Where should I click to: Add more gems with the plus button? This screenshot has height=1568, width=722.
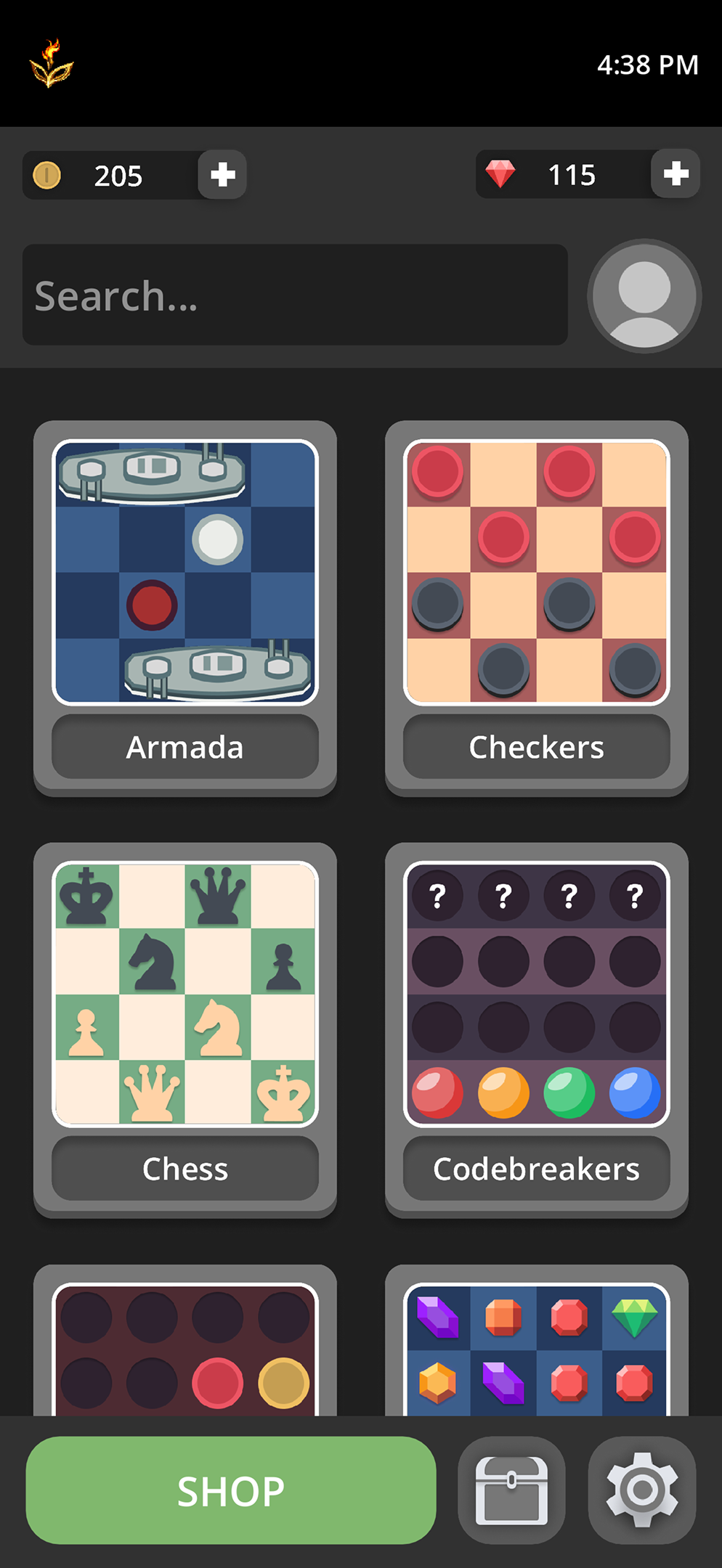click(676, 173)
